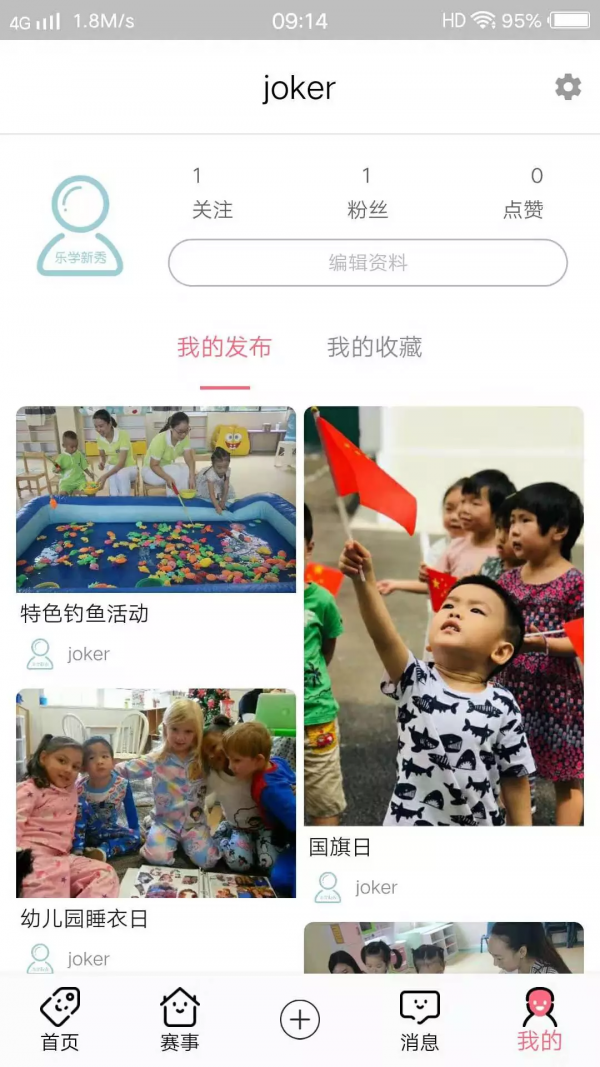600x1067 pixels.
Task: View the 关注 following list
Action: (212, 193)
